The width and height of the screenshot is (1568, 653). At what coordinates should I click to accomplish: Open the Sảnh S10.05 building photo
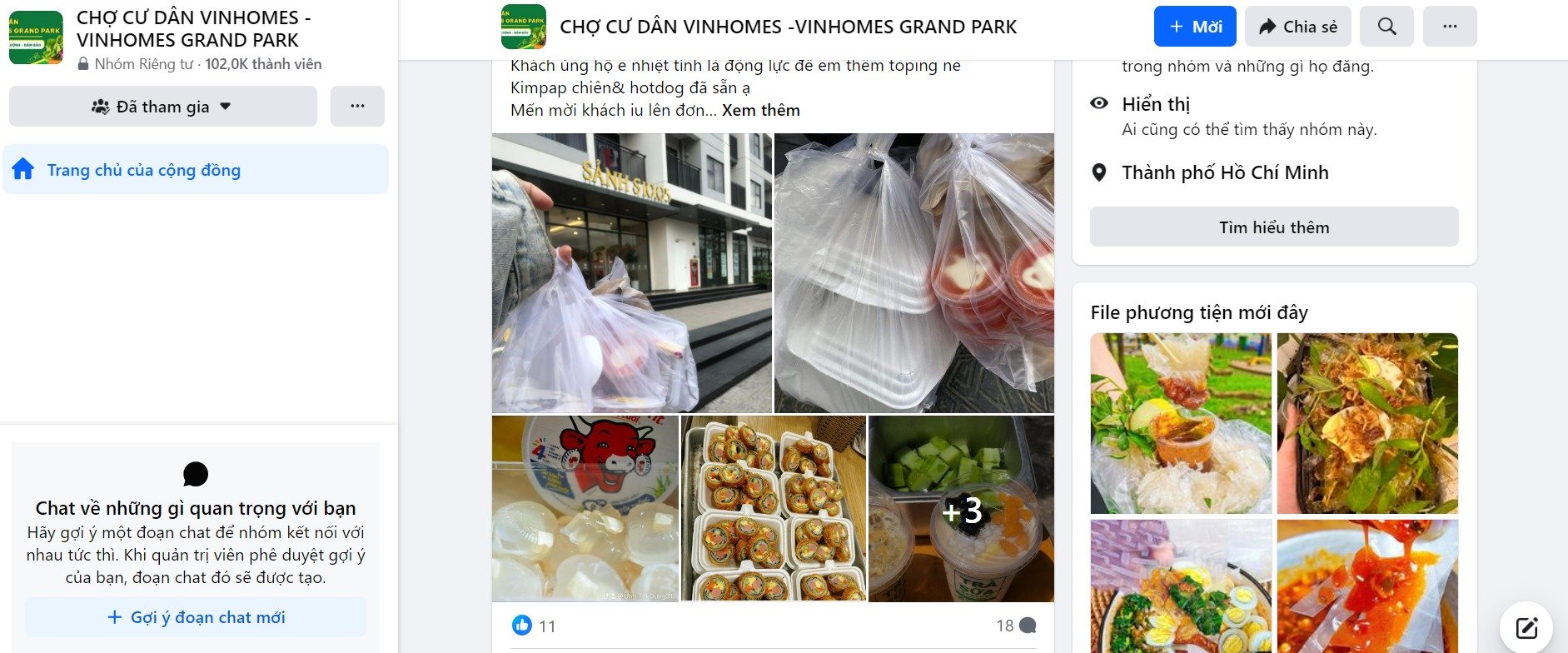pos(631,273)
